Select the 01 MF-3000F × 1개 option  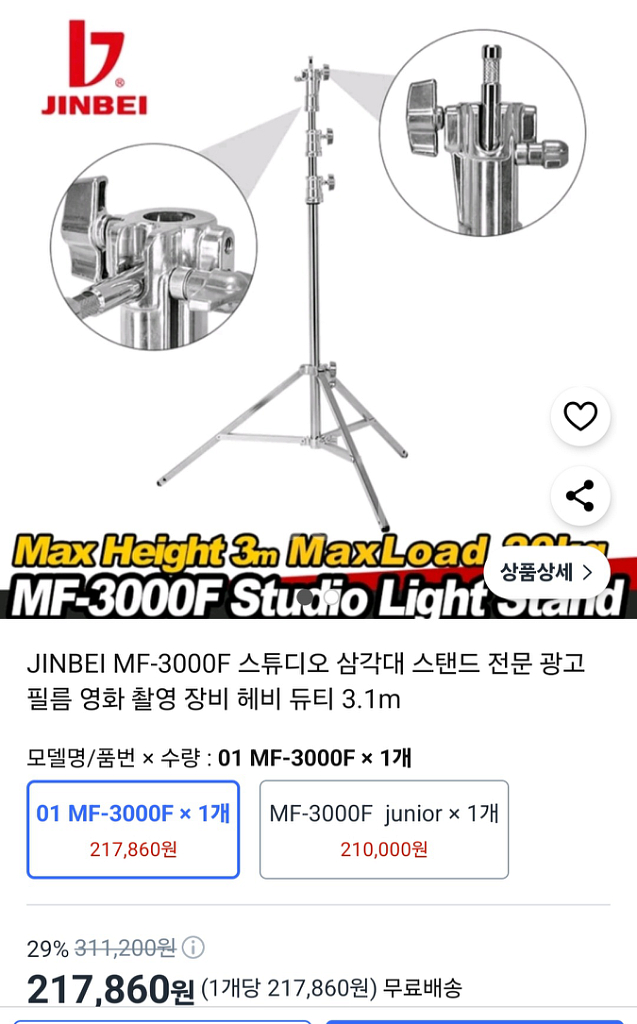coord(133,829)
